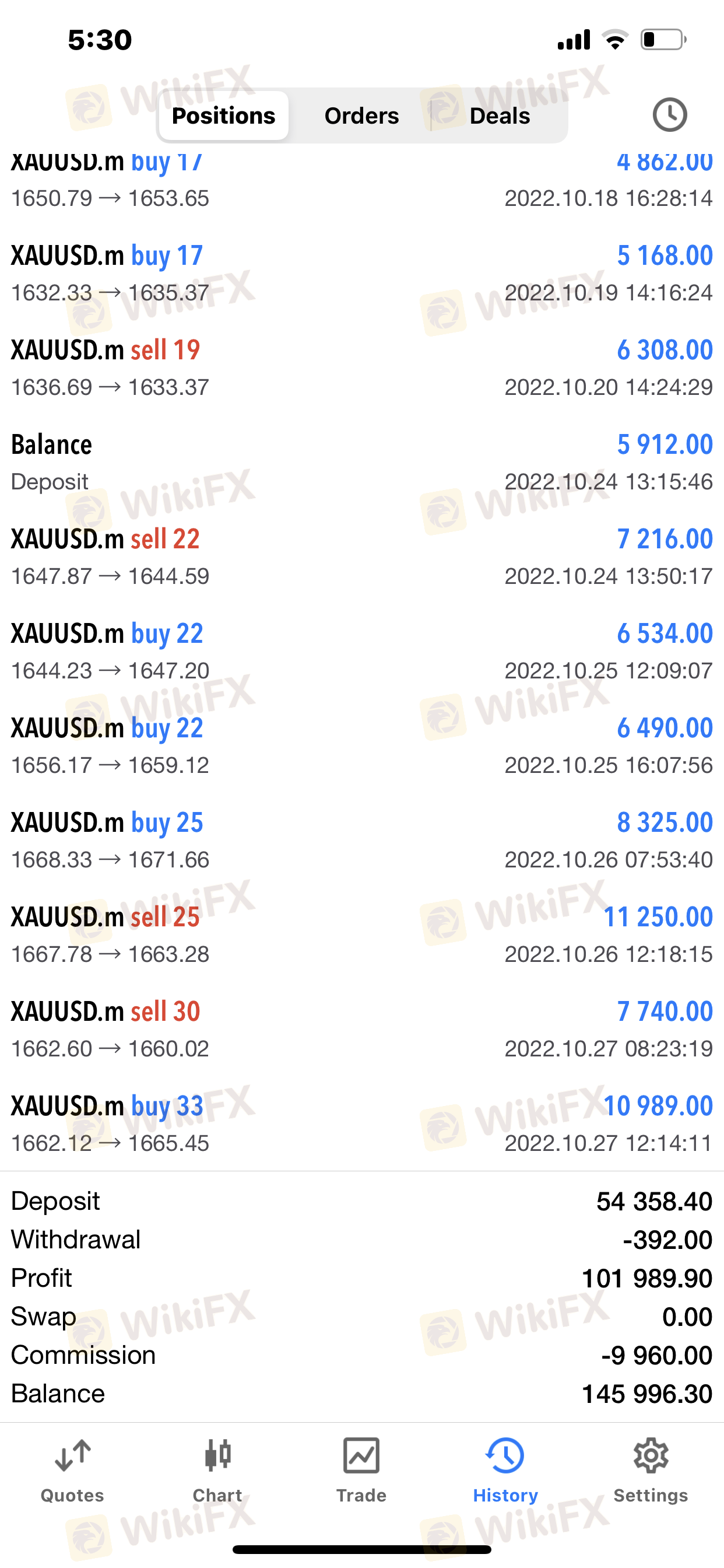The width and height of the screenshot is (724, 1568).
Task: Expand the XAUUSD.m buy 33 position
Action: pos(362,1123)
